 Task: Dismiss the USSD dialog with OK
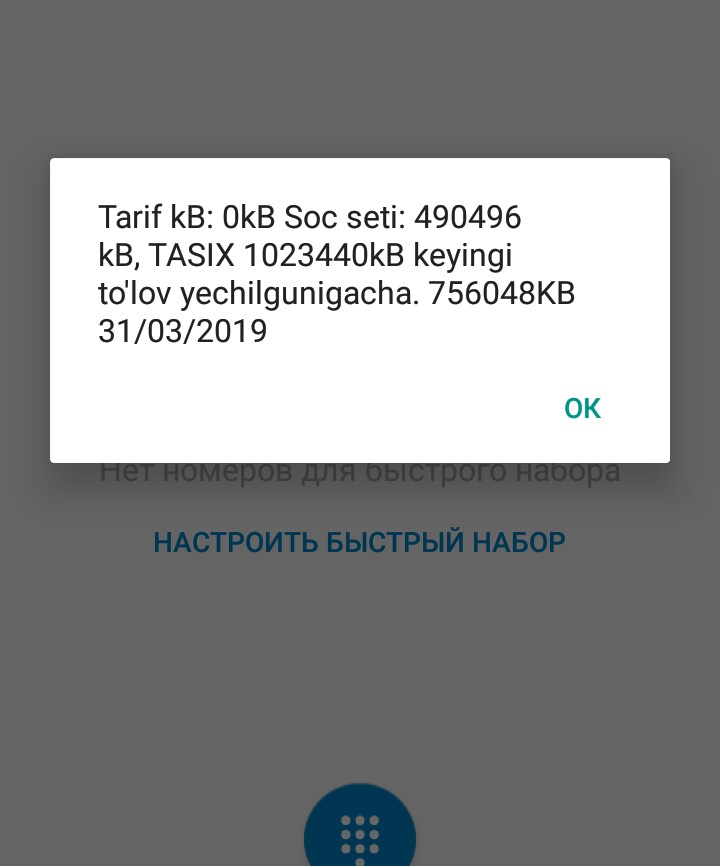tap(582, 408)
